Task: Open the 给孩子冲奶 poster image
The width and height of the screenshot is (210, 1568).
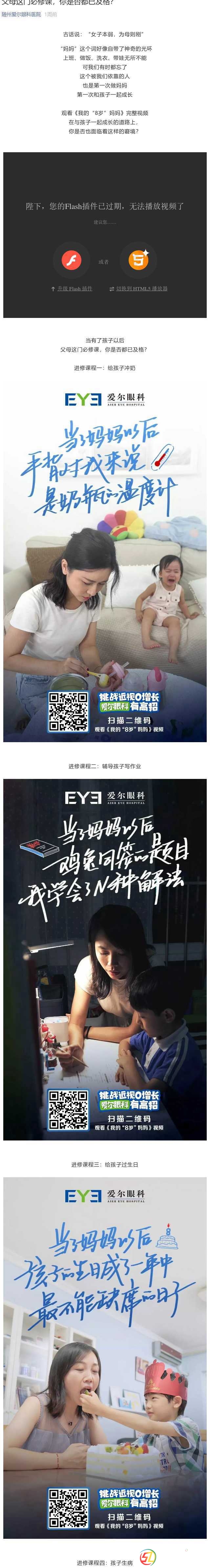Action: 105,562
